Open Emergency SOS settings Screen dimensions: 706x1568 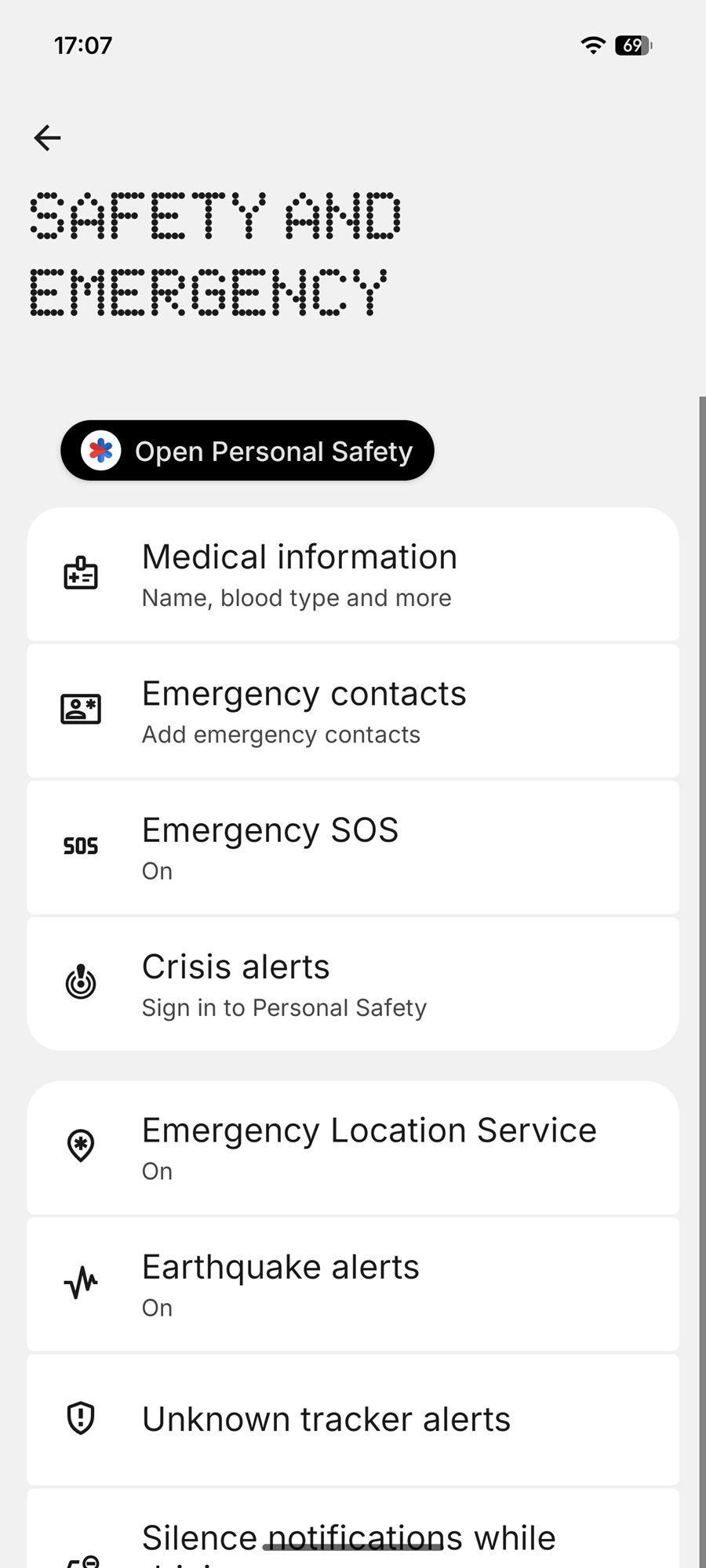coord(353,848)
